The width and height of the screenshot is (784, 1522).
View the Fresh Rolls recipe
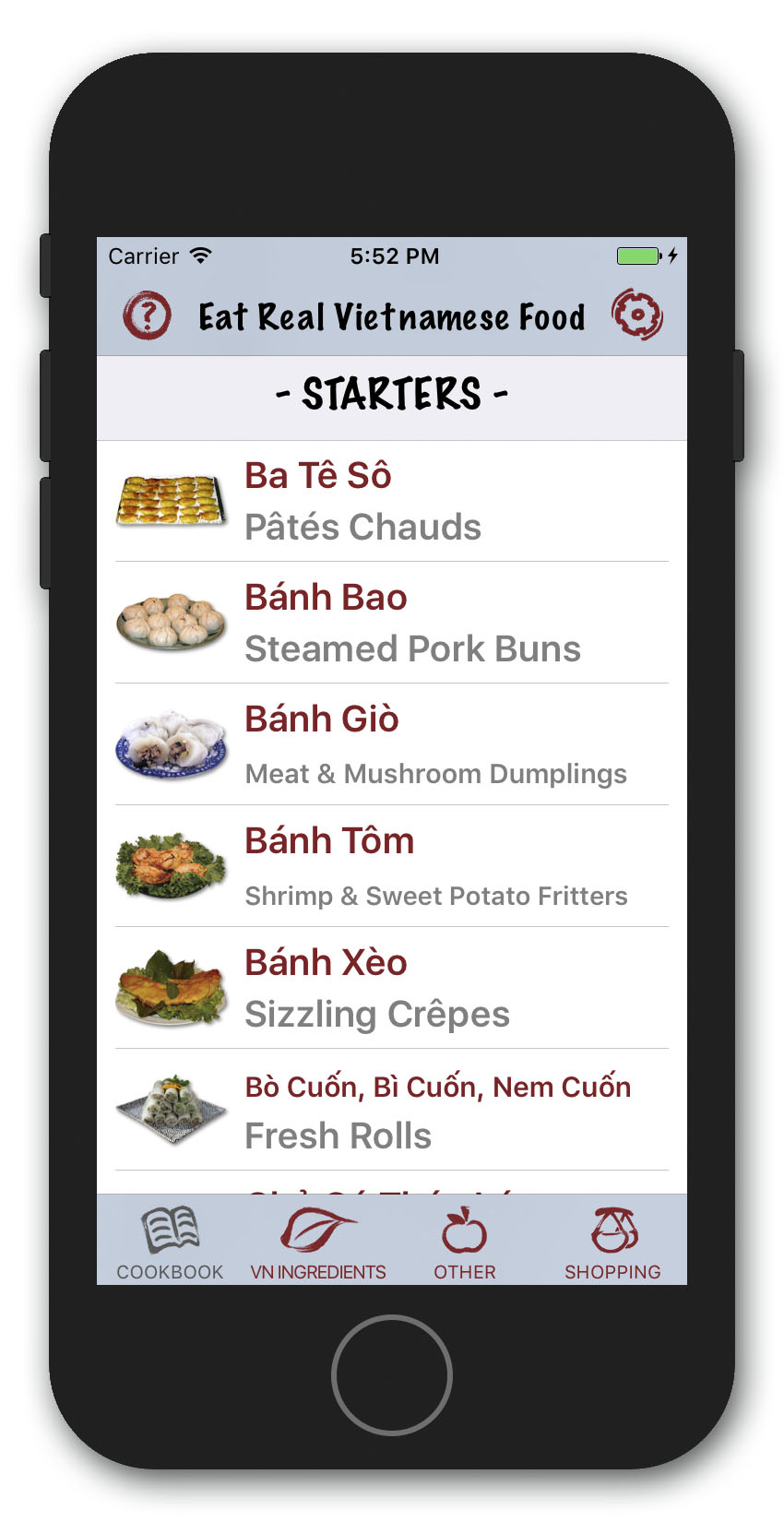pos(392,1110)
